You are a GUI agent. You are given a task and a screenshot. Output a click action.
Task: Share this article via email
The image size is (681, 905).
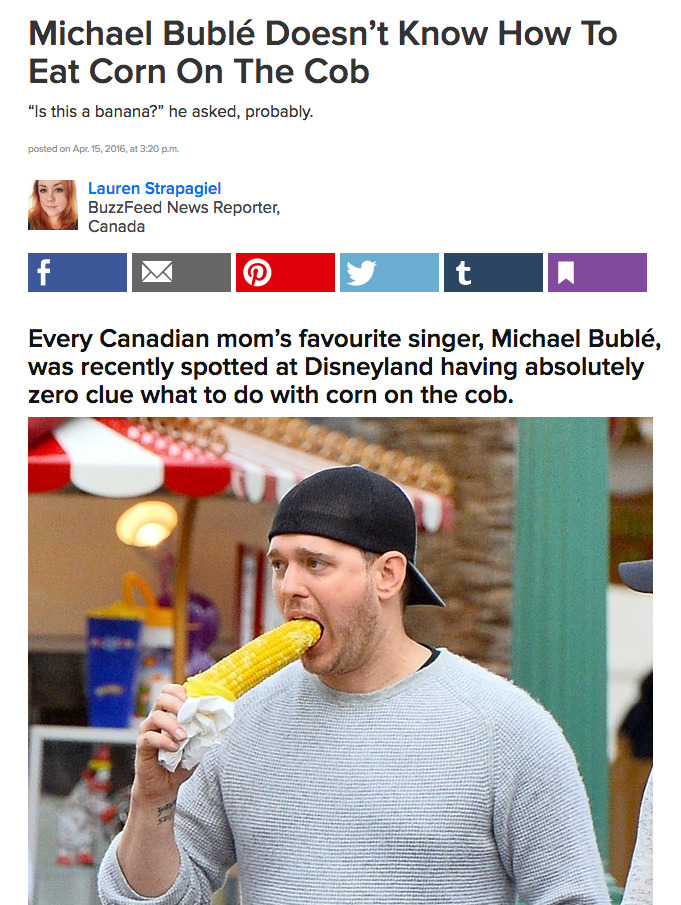tap(181, 272)
